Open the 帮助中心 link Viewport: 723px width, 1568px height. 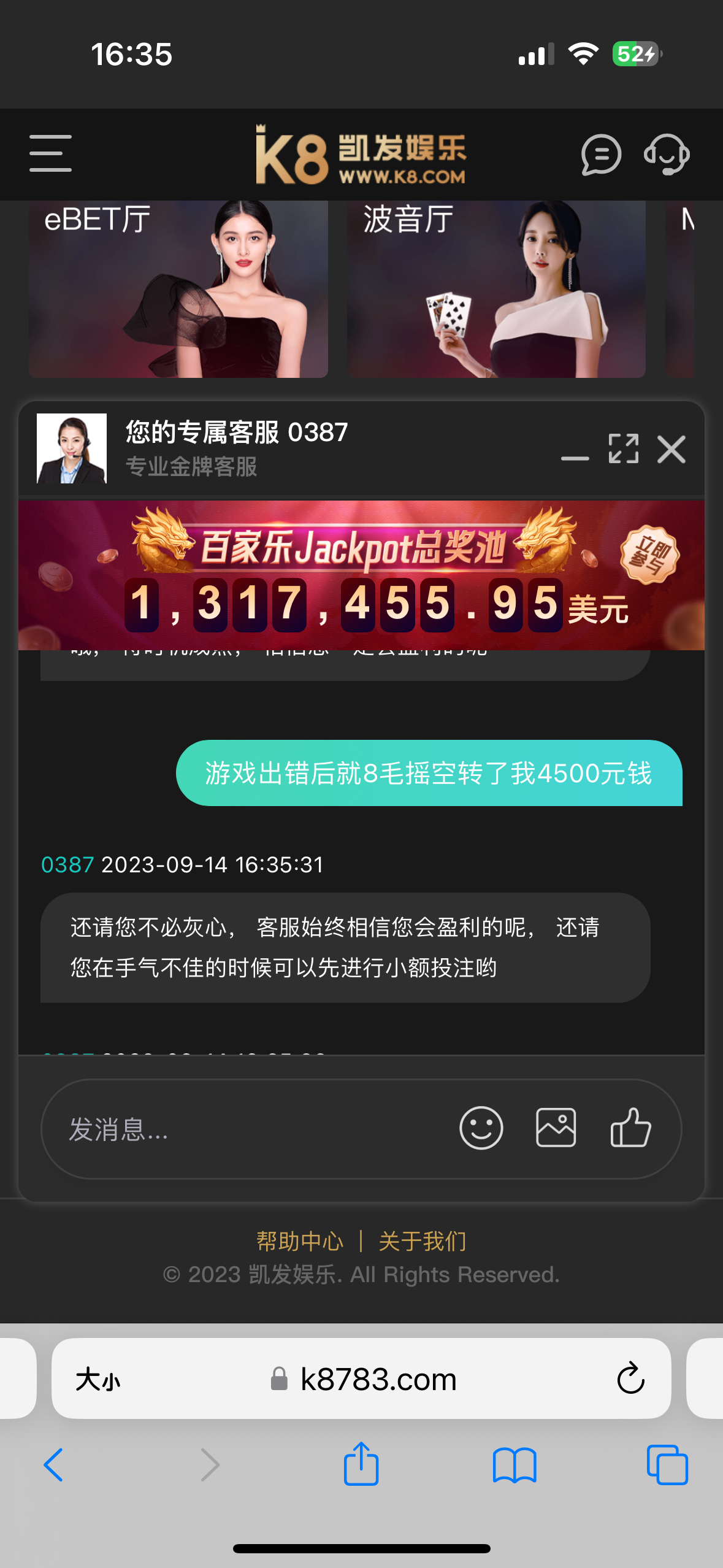pos(299,1241)
